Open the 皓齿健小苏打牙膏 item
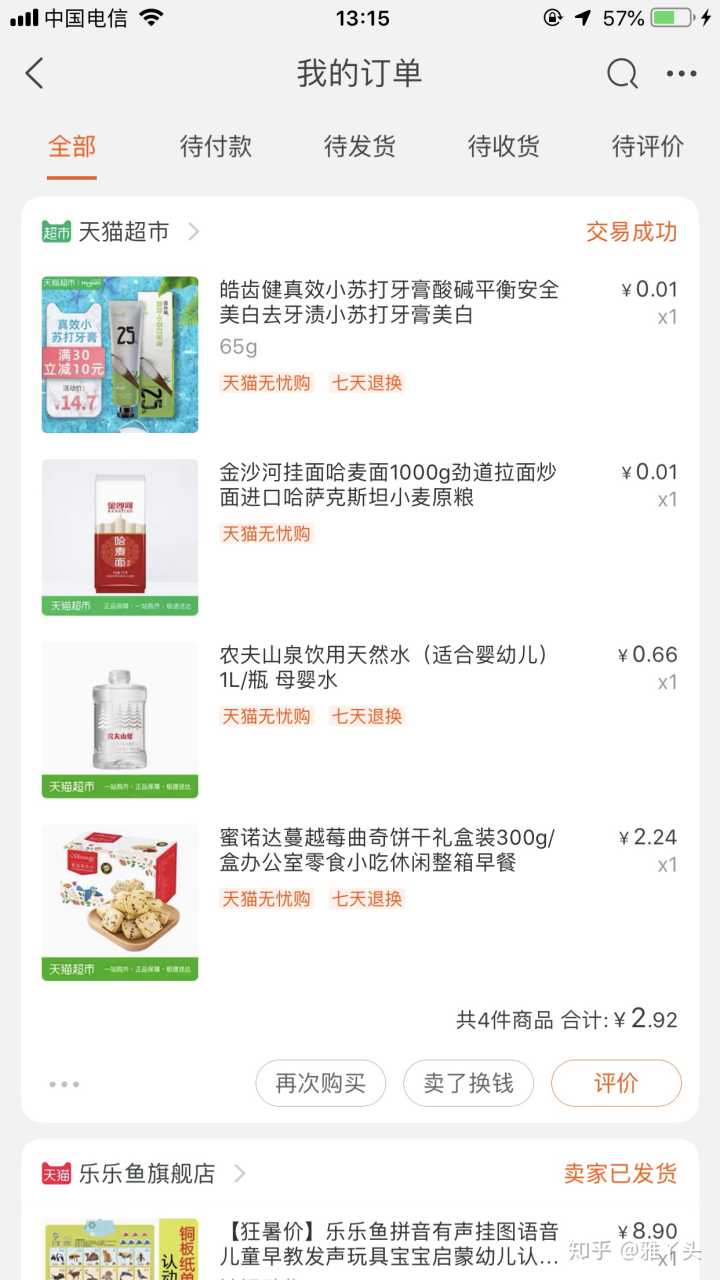 [390, 302]
